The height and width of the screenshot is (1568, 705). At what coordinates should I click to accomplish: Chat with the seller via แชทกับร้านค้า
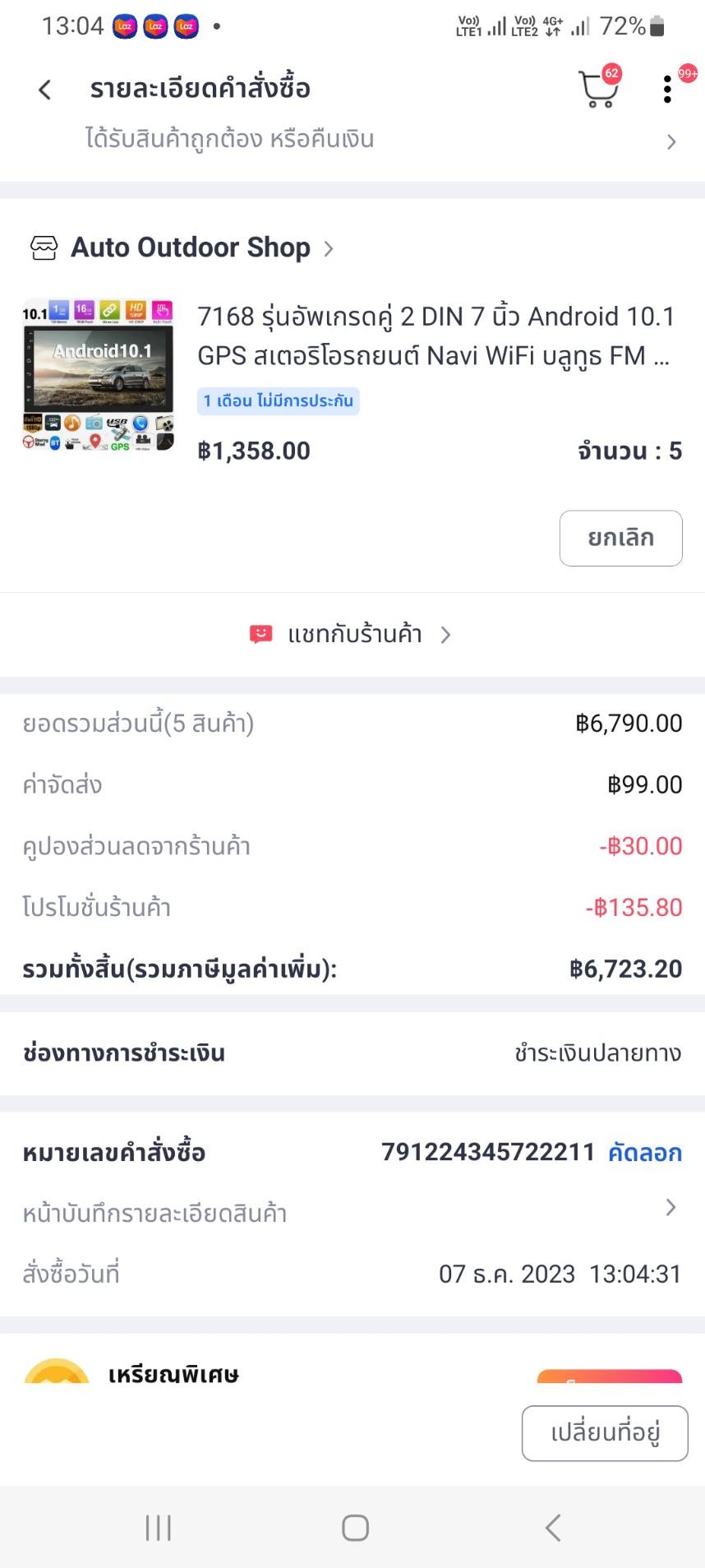click(352, 635)
